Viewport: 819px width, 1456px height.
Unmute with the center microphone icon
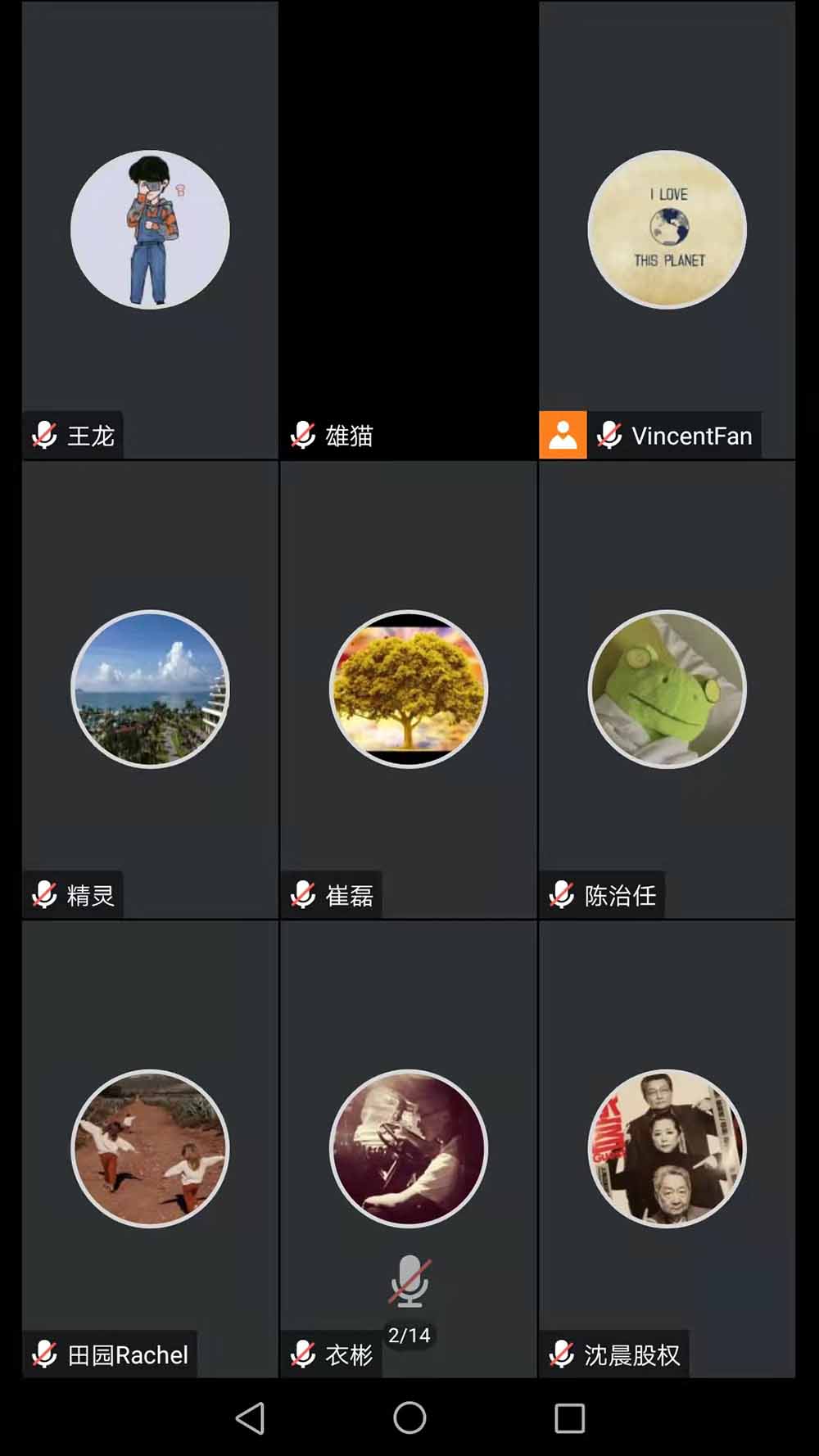point(409,1282)
